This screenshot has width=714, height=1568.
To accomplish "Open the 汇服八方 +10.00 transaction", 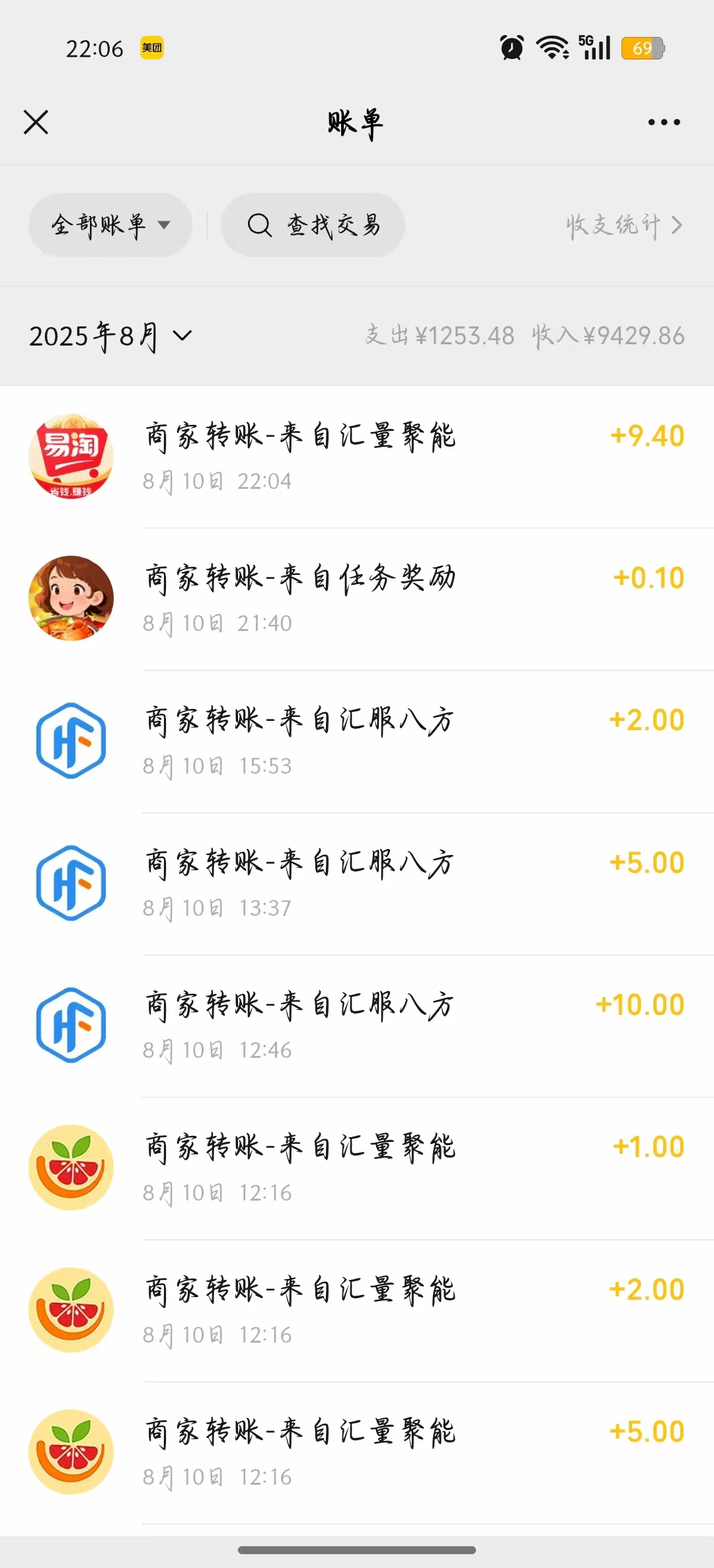I will coord(357,1026).
